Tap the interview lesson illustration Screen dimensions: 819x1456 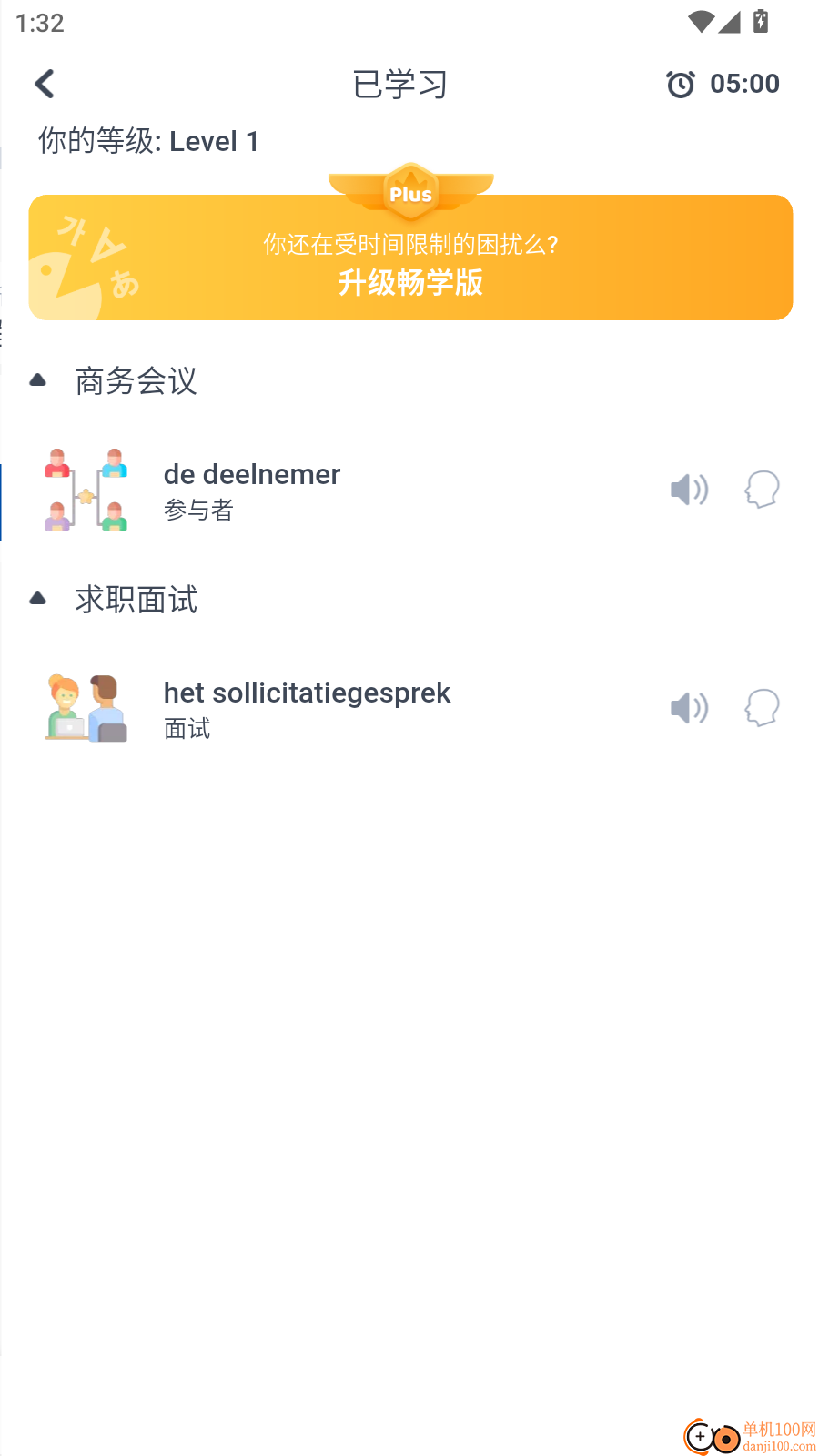pos(86,708)
